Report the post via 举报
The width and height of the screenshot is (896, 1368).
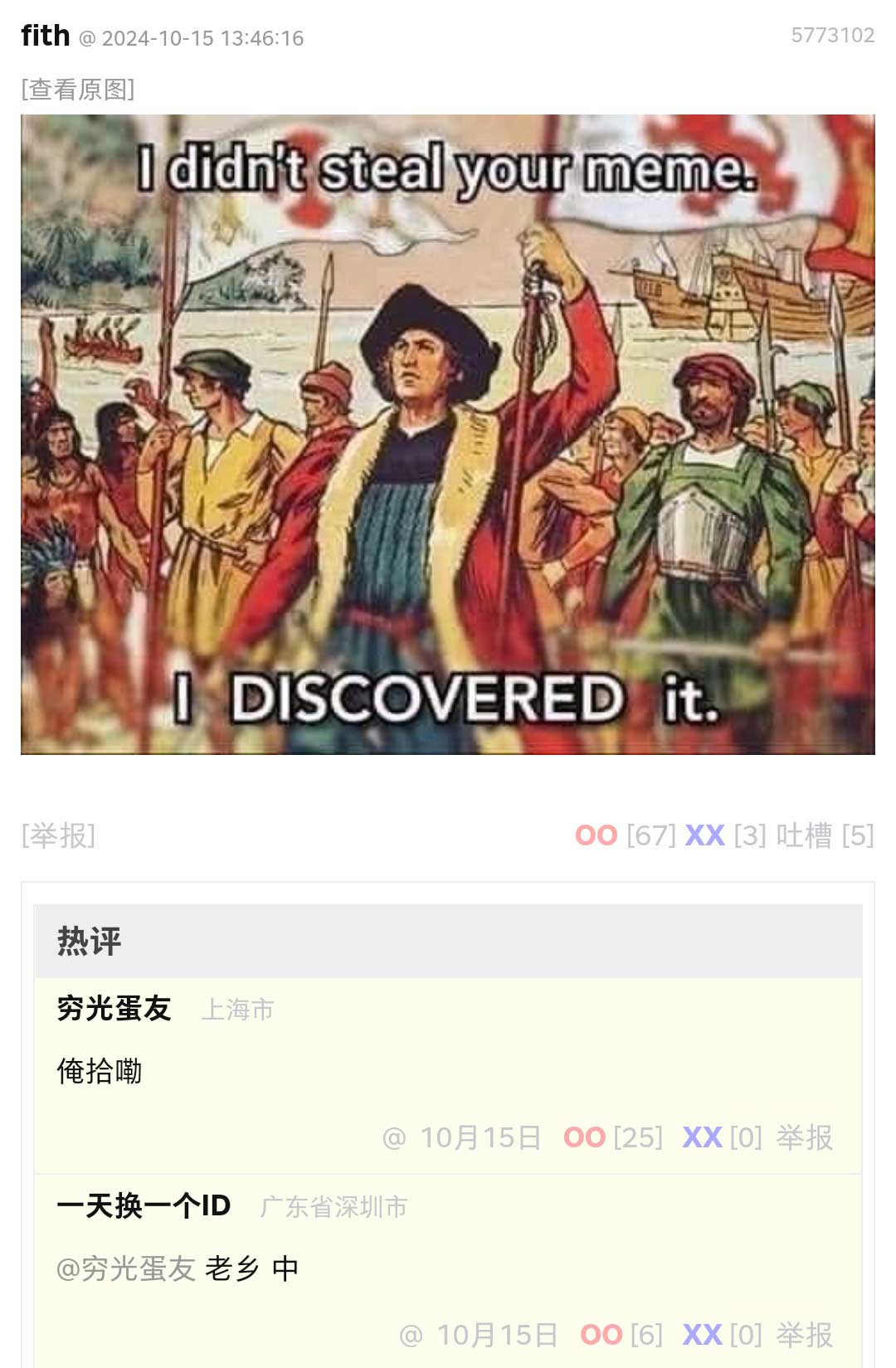[x=58, y=835]
